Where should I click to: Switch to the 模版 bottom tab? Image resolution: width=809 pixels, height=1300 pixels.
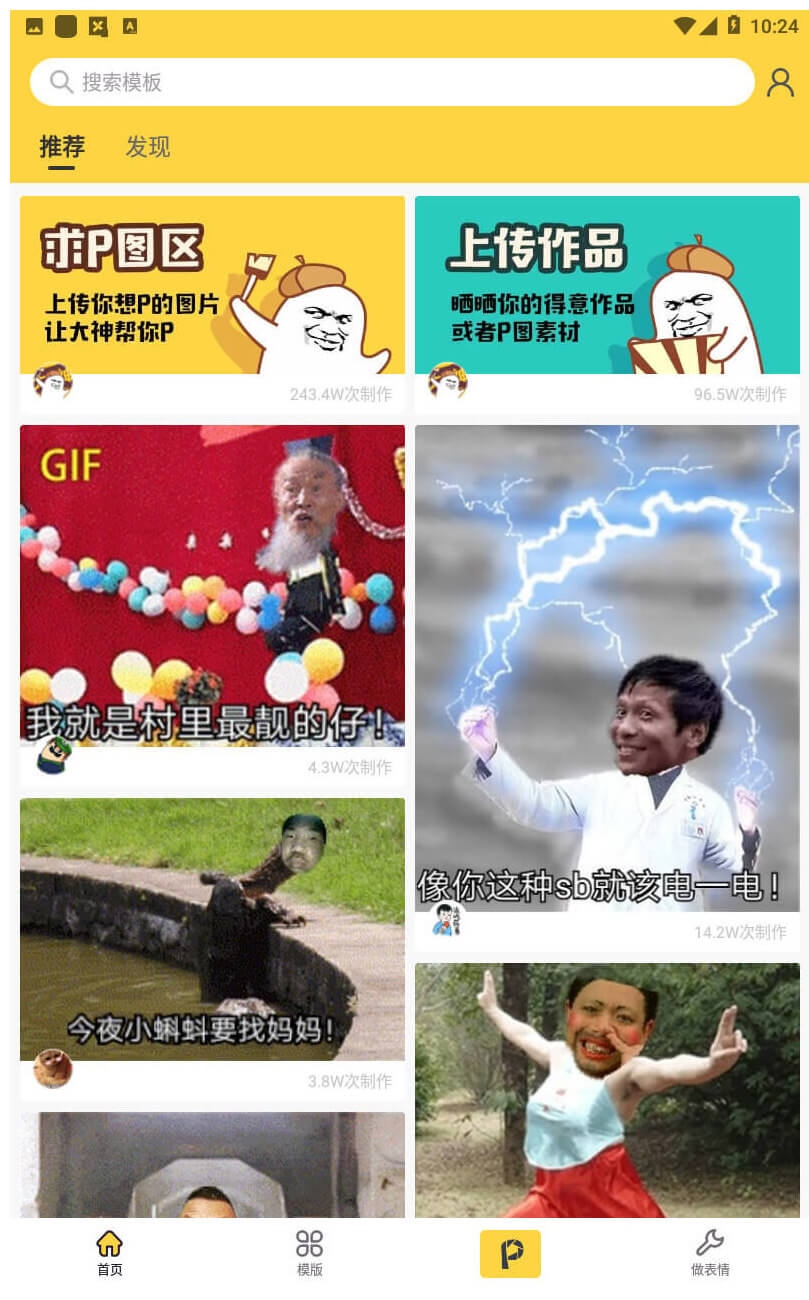point(310,1254)
